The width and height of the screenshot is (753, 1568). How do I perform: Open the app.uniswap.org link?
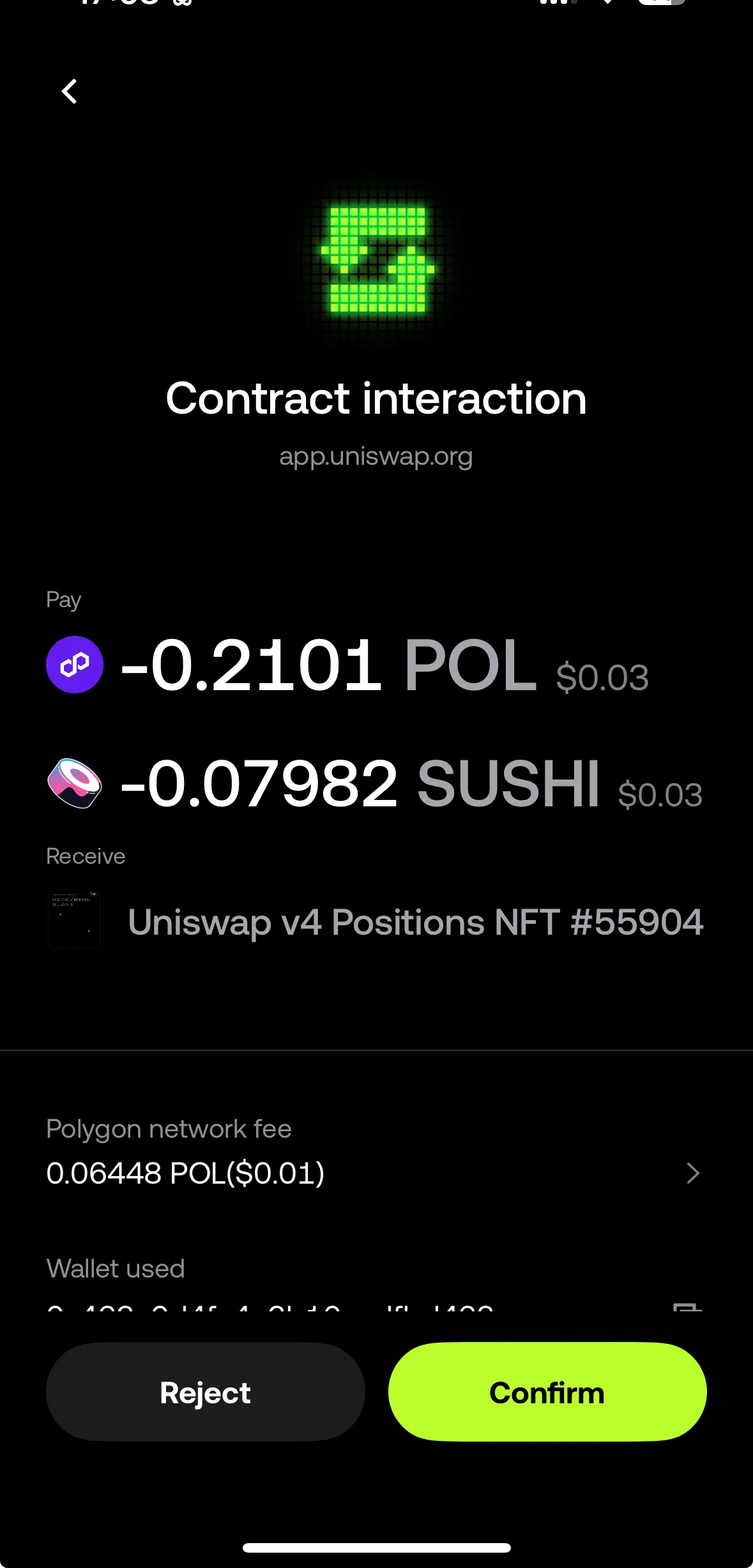376,456
